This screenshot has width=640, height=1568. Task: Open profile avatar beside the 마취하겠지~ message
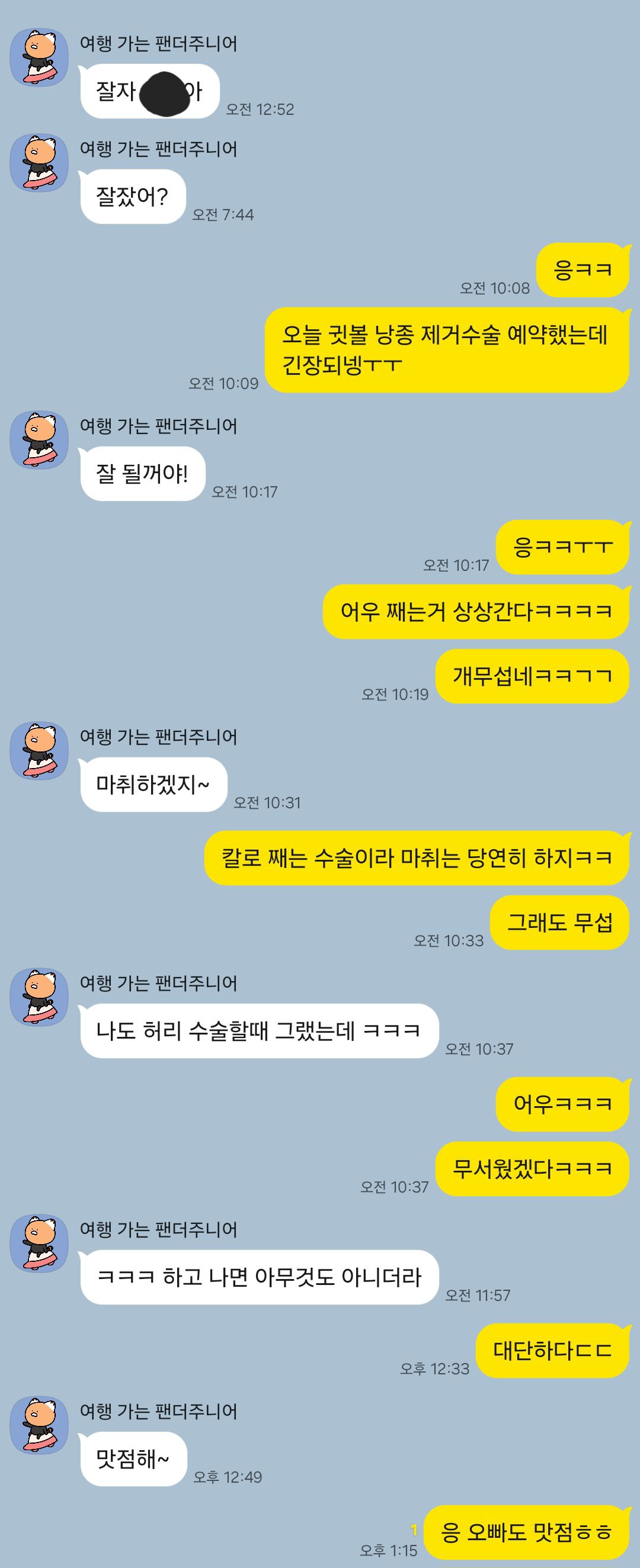coord(39,751)
